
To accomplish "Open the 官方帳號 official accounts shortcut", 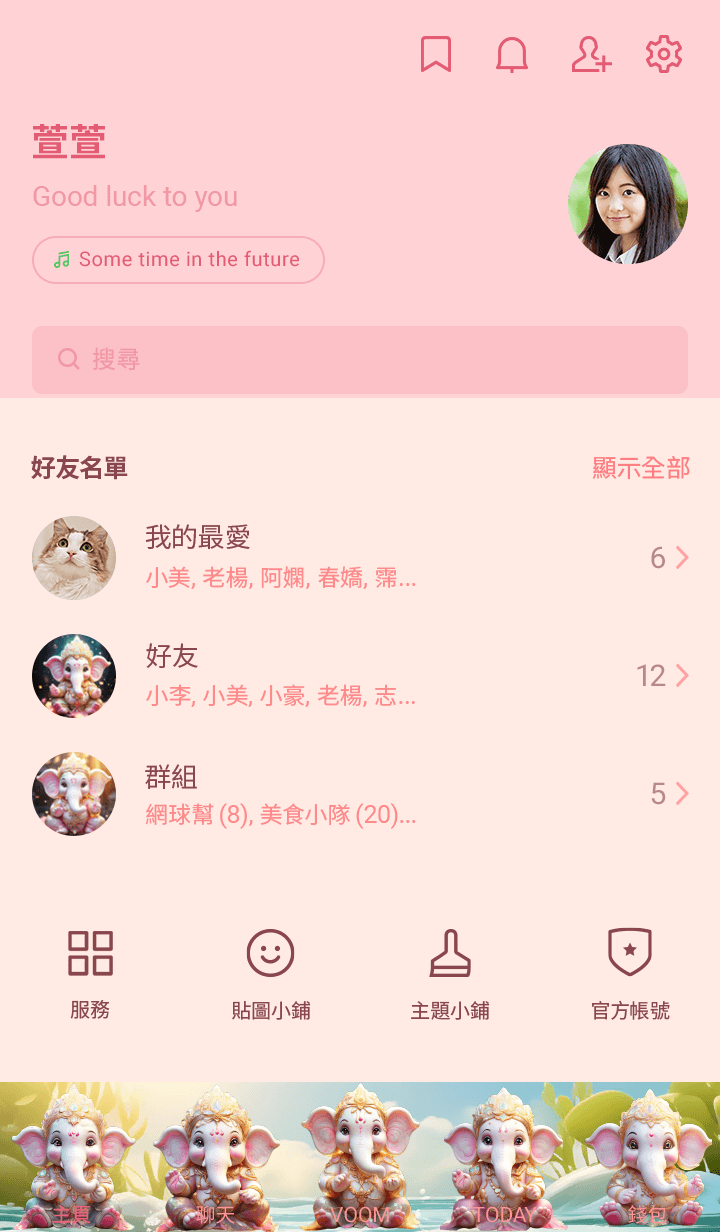I will (x=630, y=972).
